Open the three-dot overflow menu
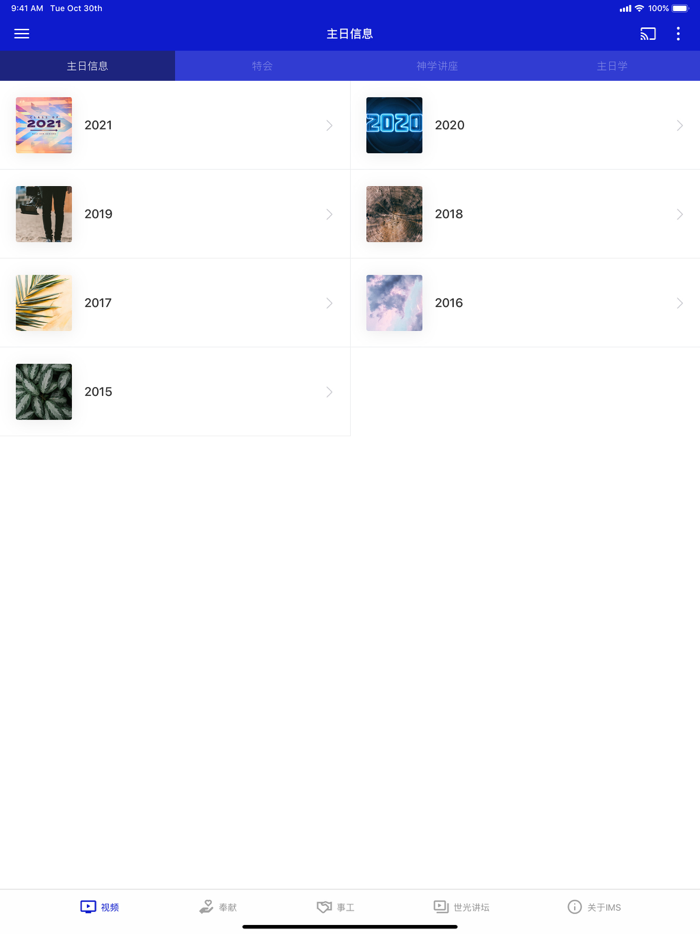 [x=678, y=34]
